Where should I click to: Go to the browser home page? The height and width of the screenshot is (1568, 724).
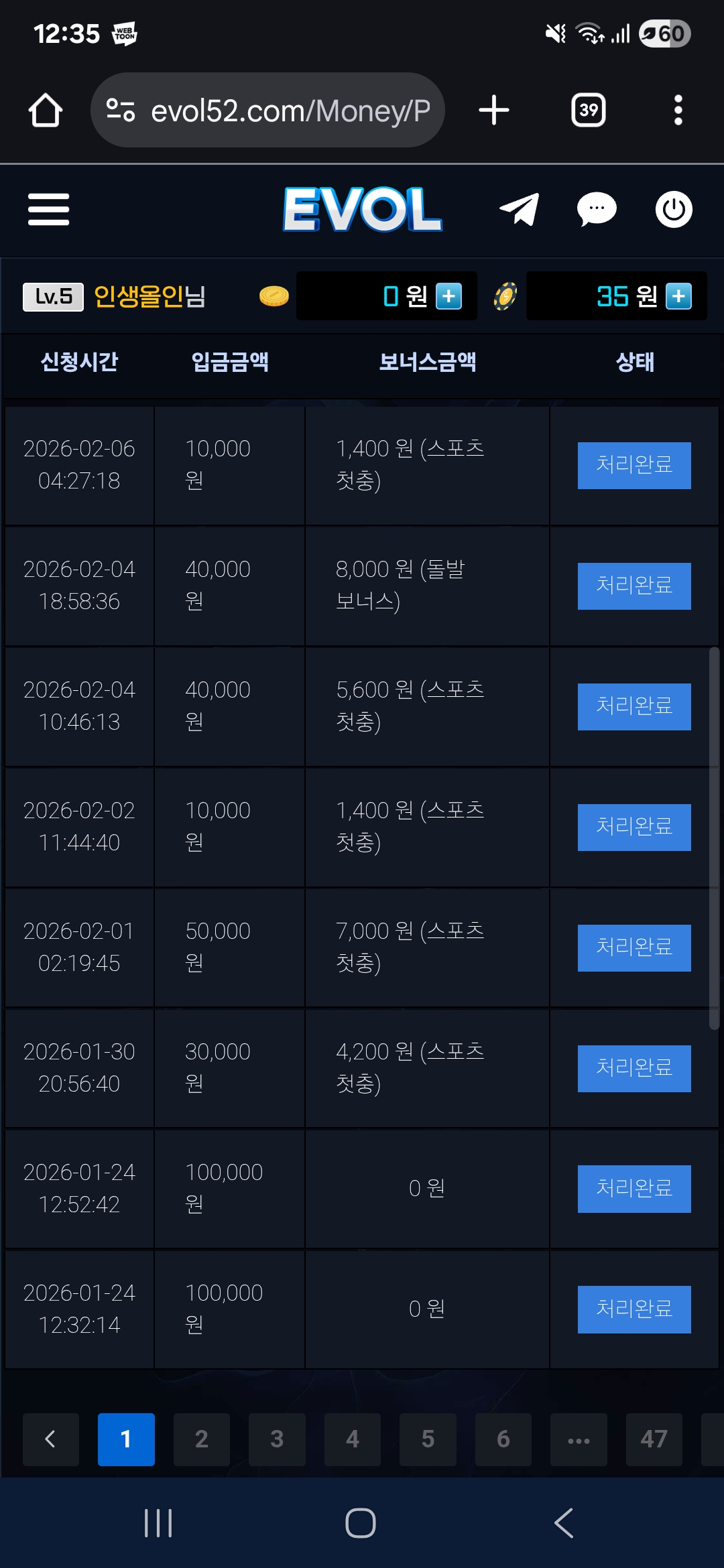click(46, 111)
